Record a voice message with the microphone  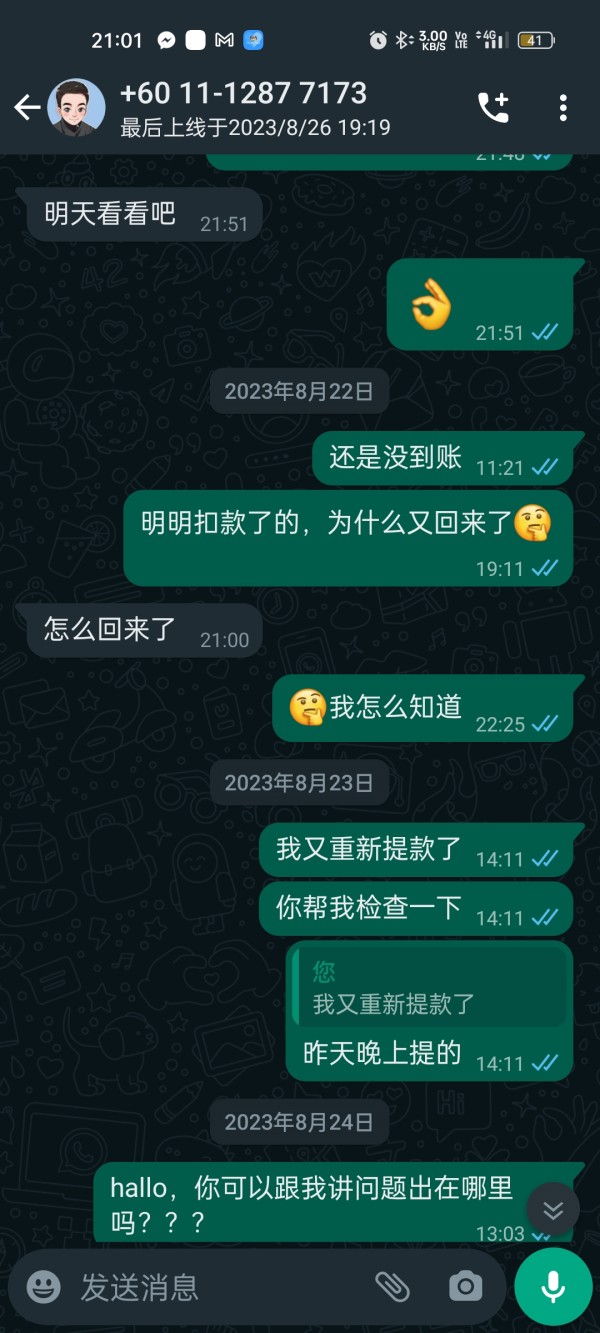553,1286
